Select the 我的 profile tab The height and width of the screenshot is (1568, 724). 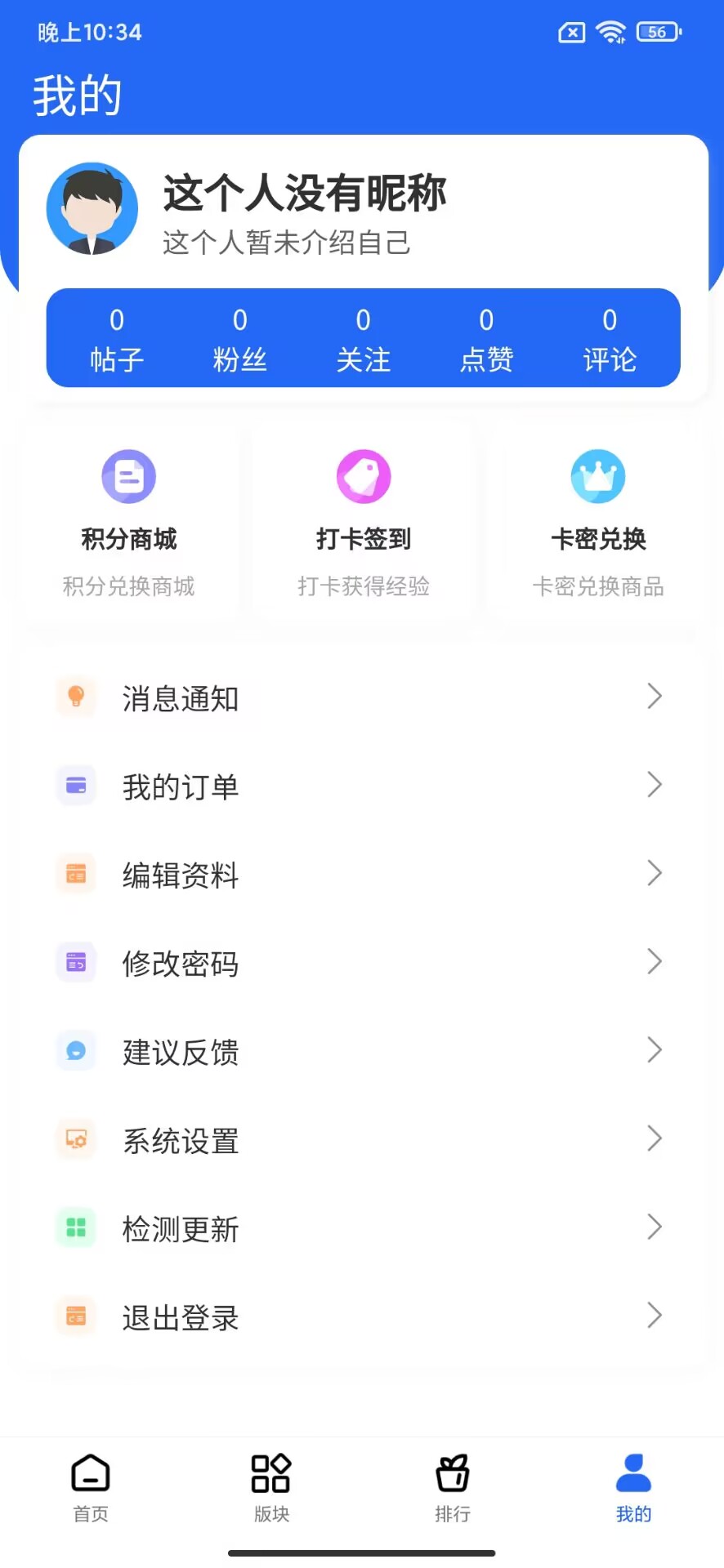coord(633,1486)
